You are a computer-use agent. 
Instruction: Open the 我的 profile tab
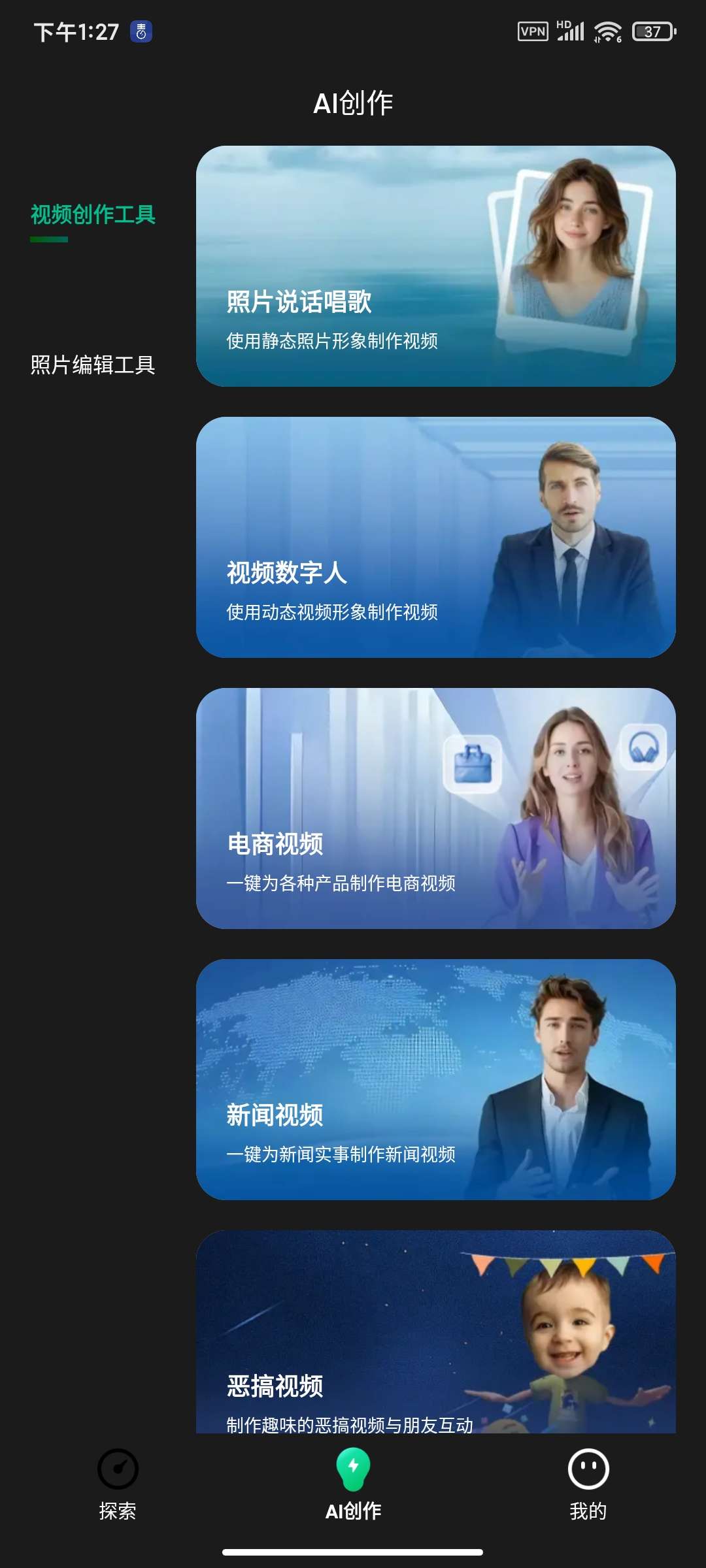coord(588,1484)
